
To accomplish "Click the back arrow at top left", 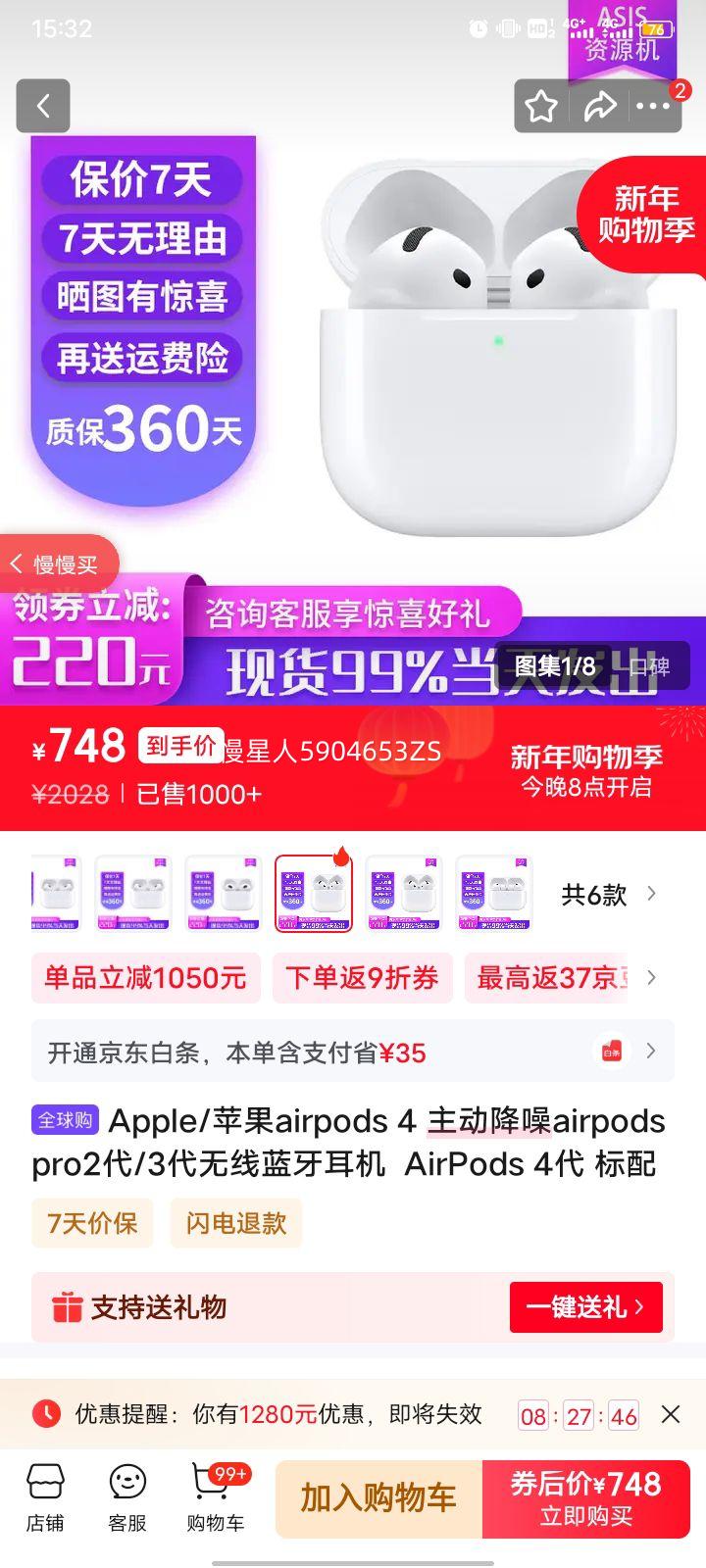I will pyautogui.click(x=42, y=106).
